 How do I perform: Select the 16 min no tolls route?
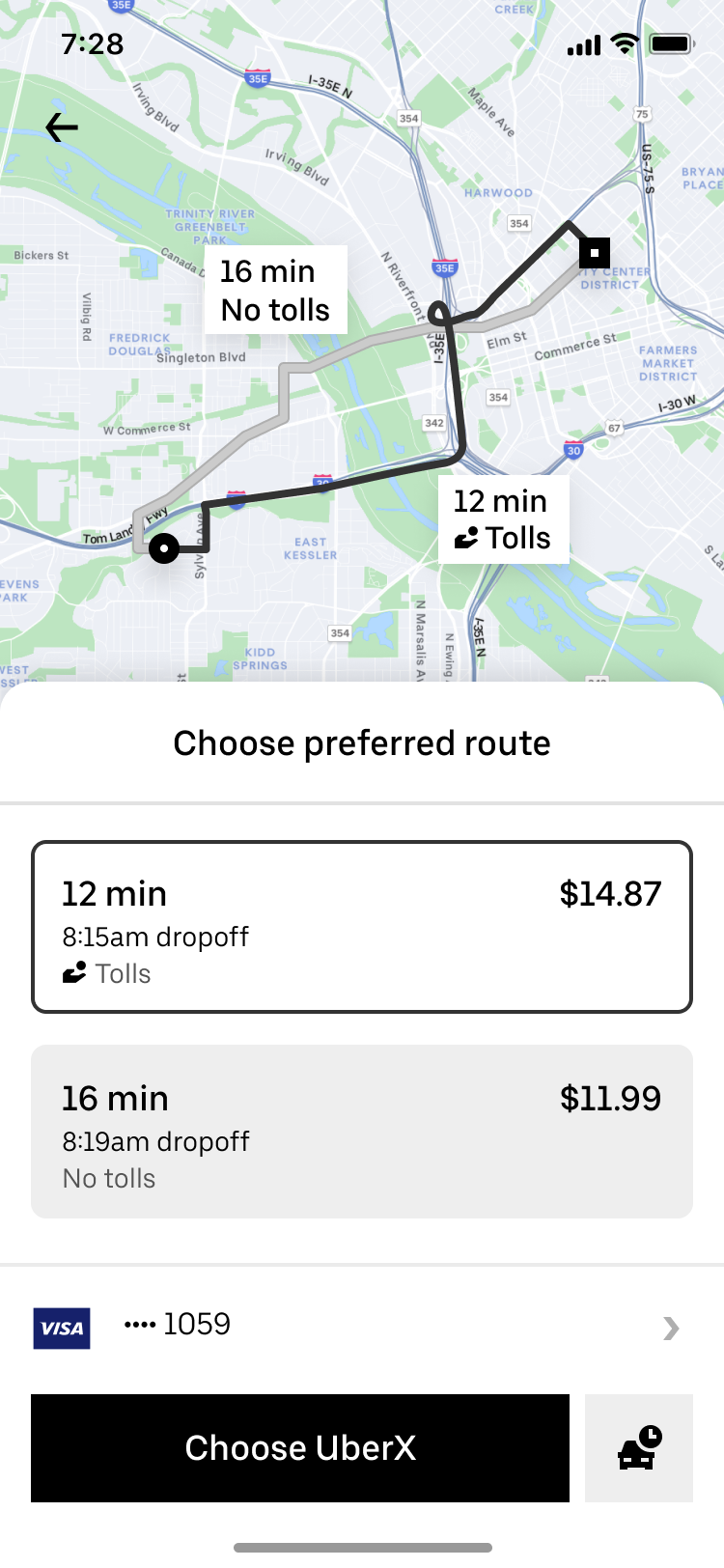(362, 1132)
